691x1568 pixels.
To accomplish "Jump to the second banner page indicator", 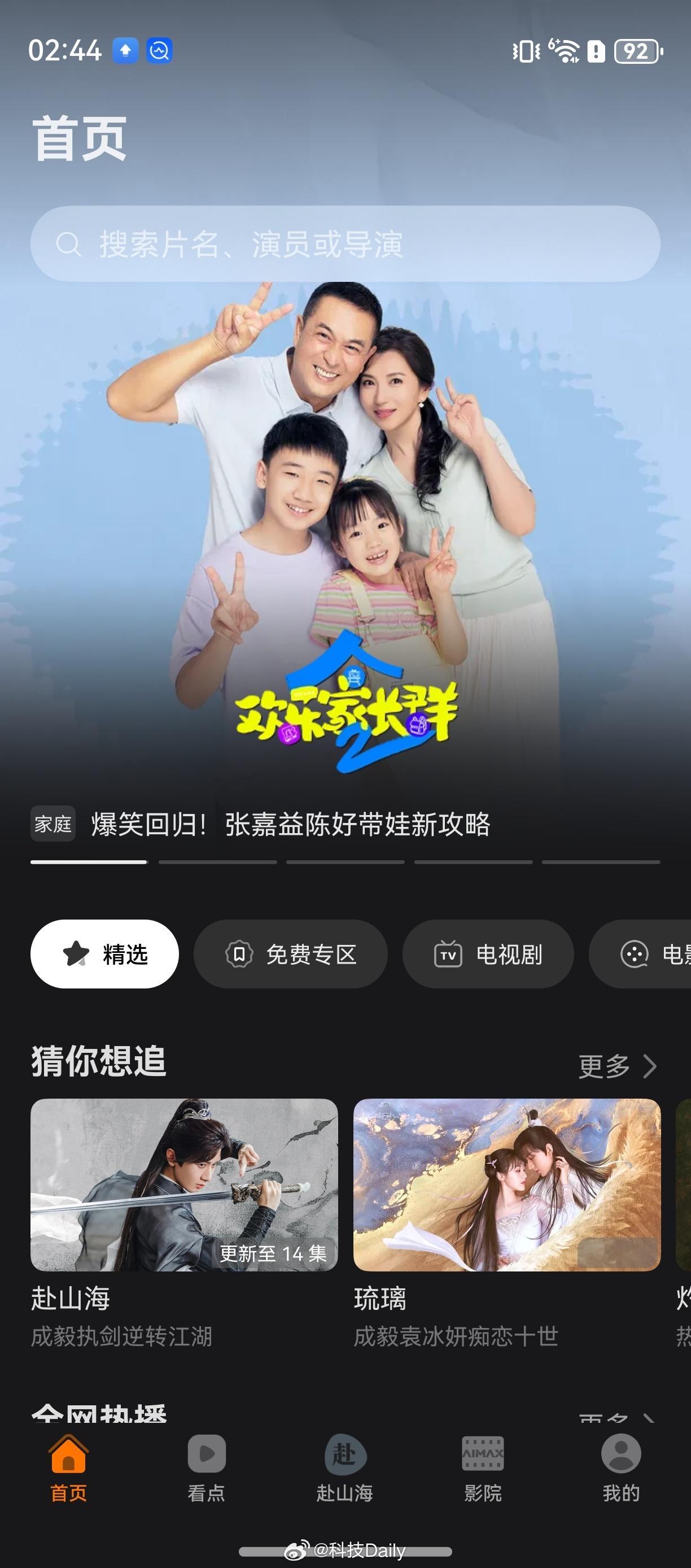I will 217,862.
